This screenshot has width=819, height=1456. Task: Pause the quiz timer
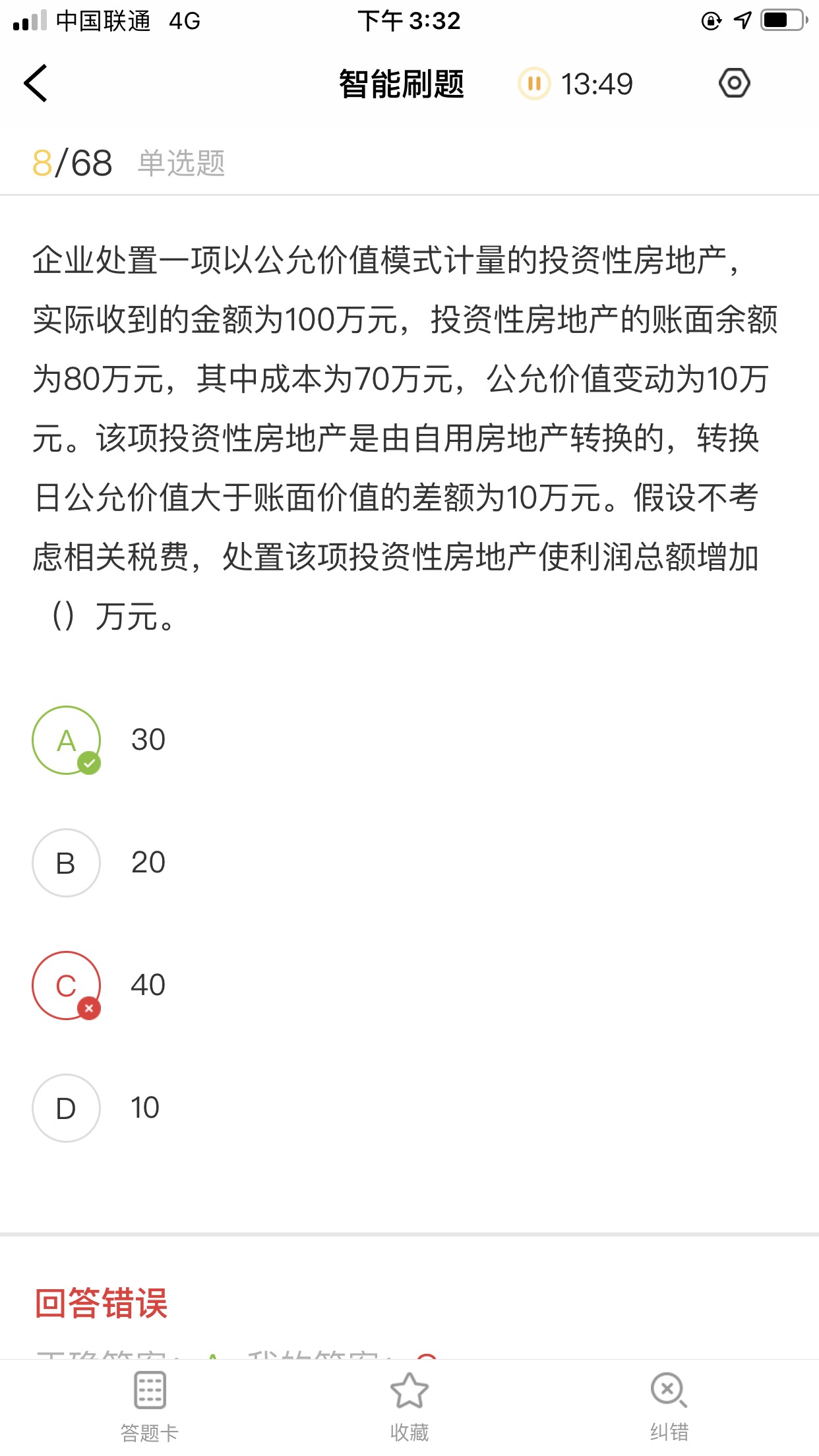click(x=534, y=84)
